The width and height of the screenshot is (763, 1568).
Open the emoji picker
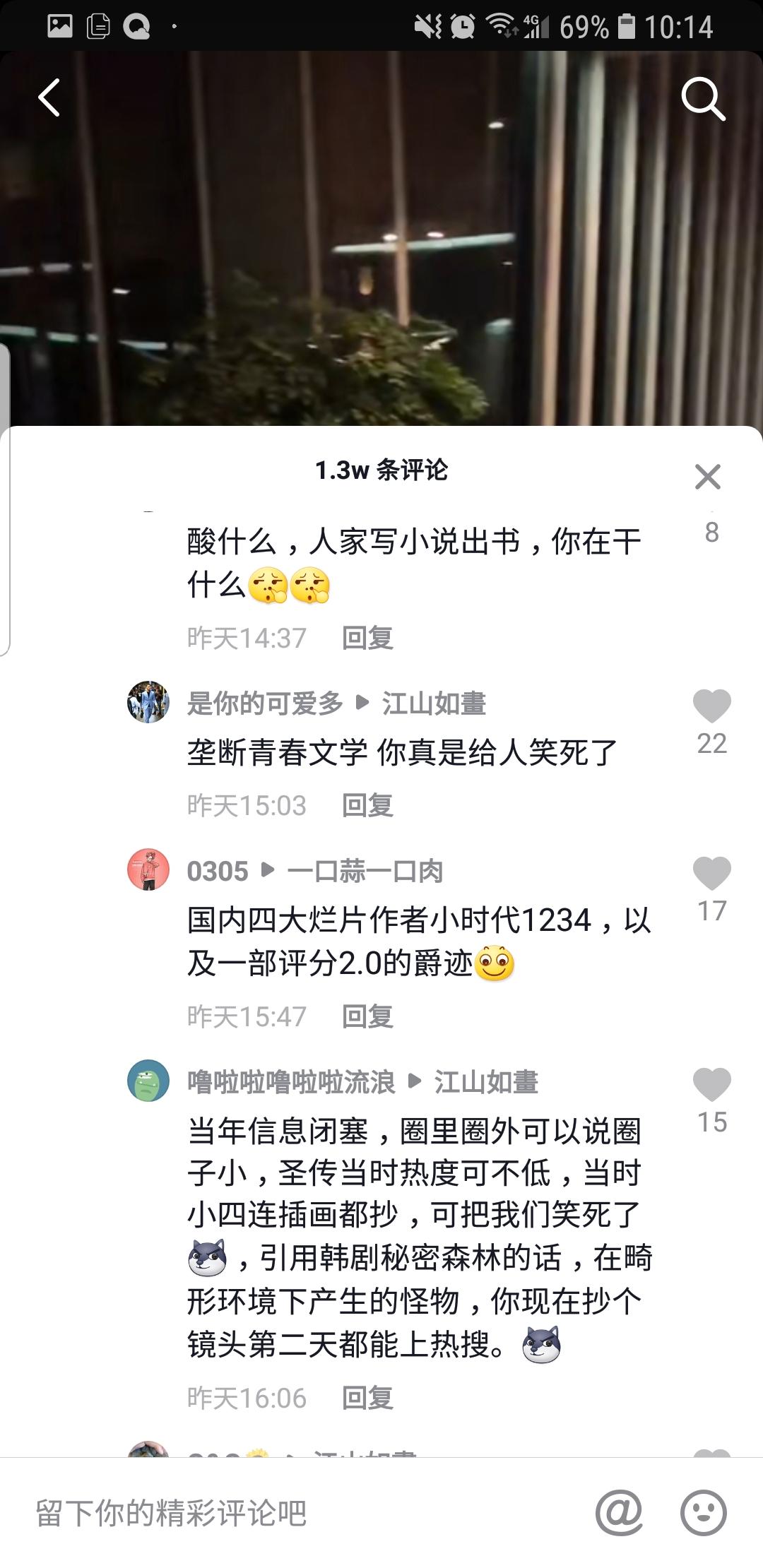[703, 1513]
